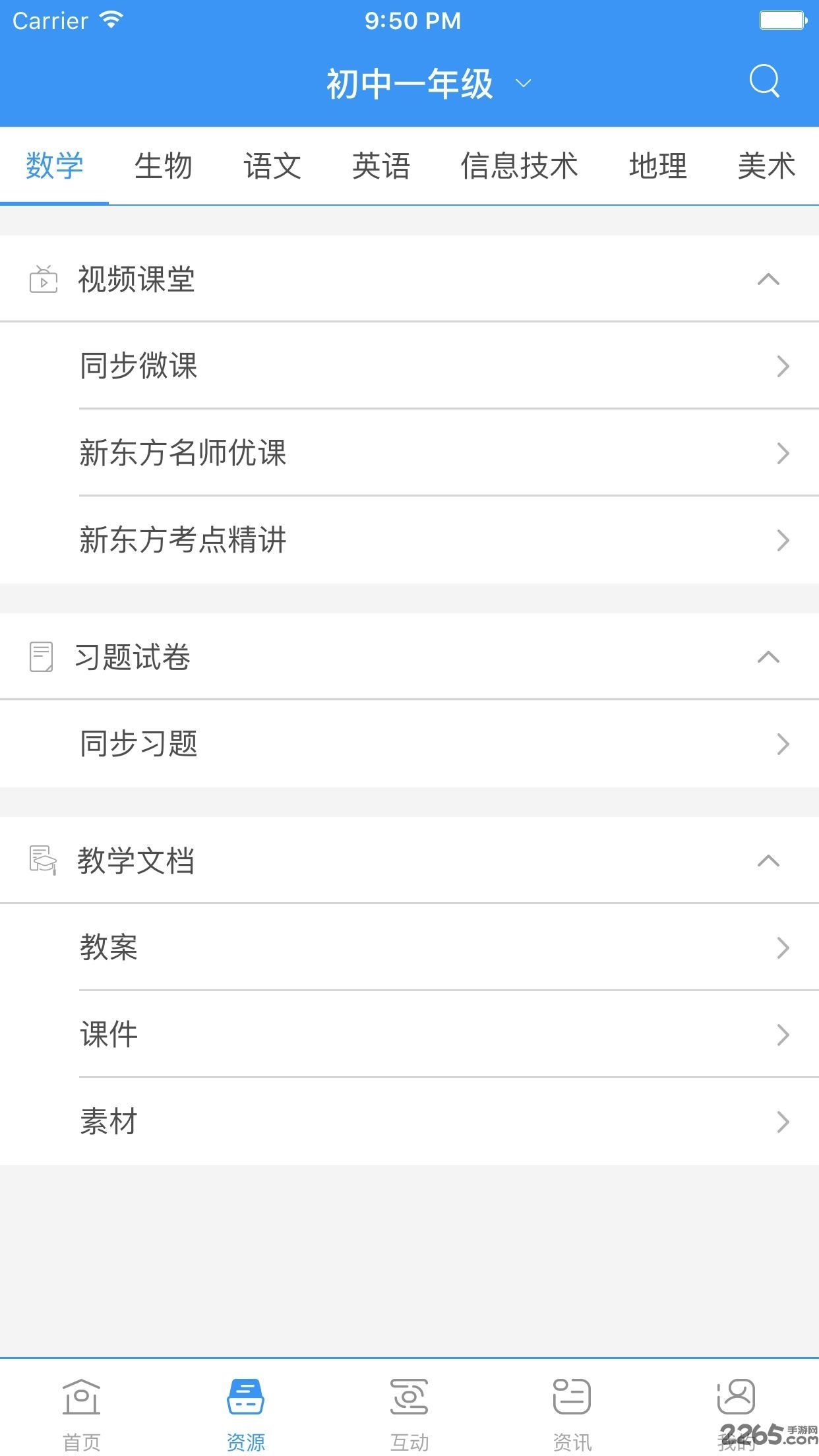Switch to the 地理 subject tab
Screen dimensions: 819x1456
(x=657, y=166)
